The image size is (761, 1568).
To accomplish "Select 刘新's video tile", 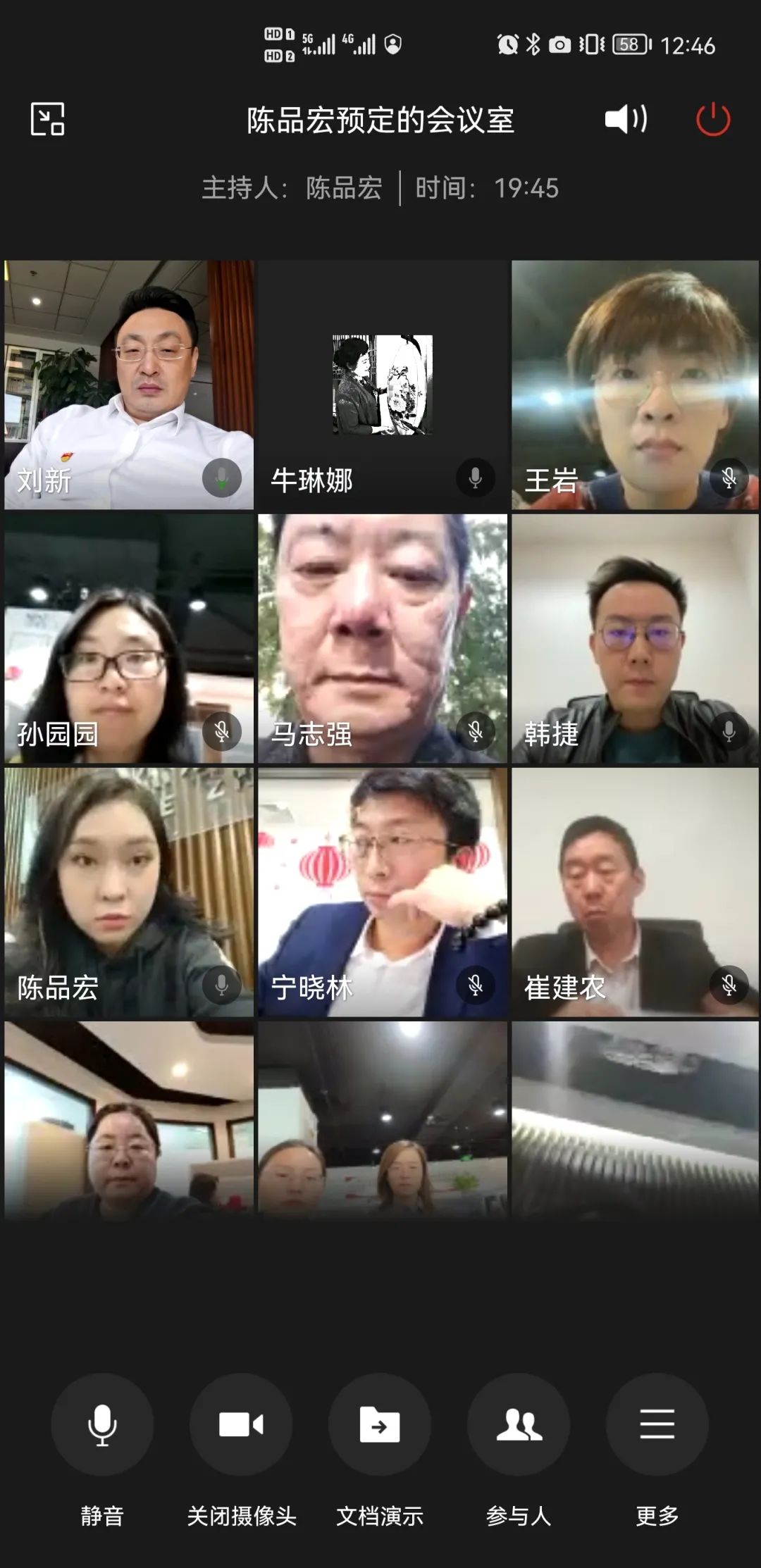I will point(129,385).
